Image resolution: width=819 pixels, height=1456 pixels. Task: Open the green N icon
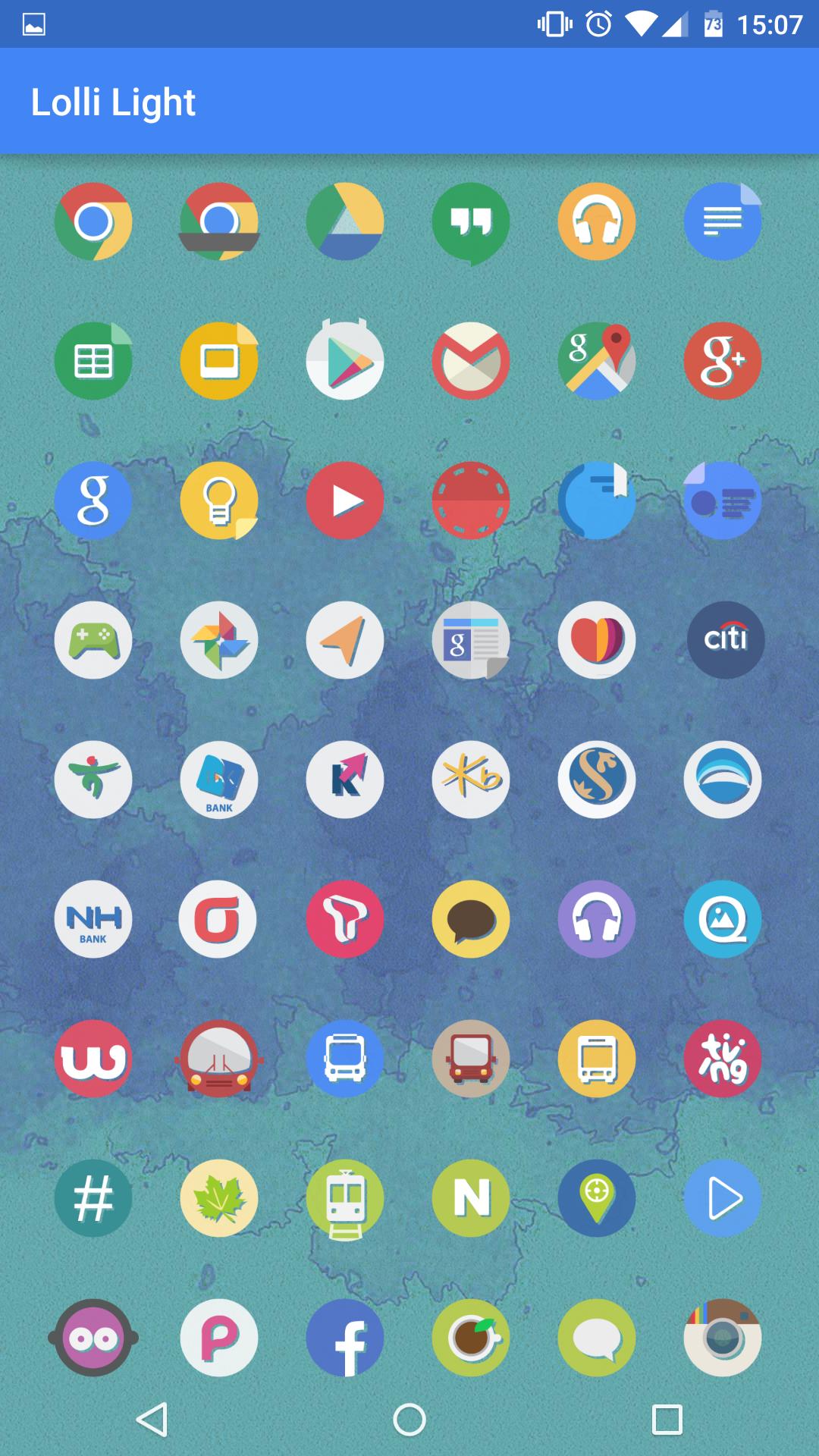point(471,1198)
